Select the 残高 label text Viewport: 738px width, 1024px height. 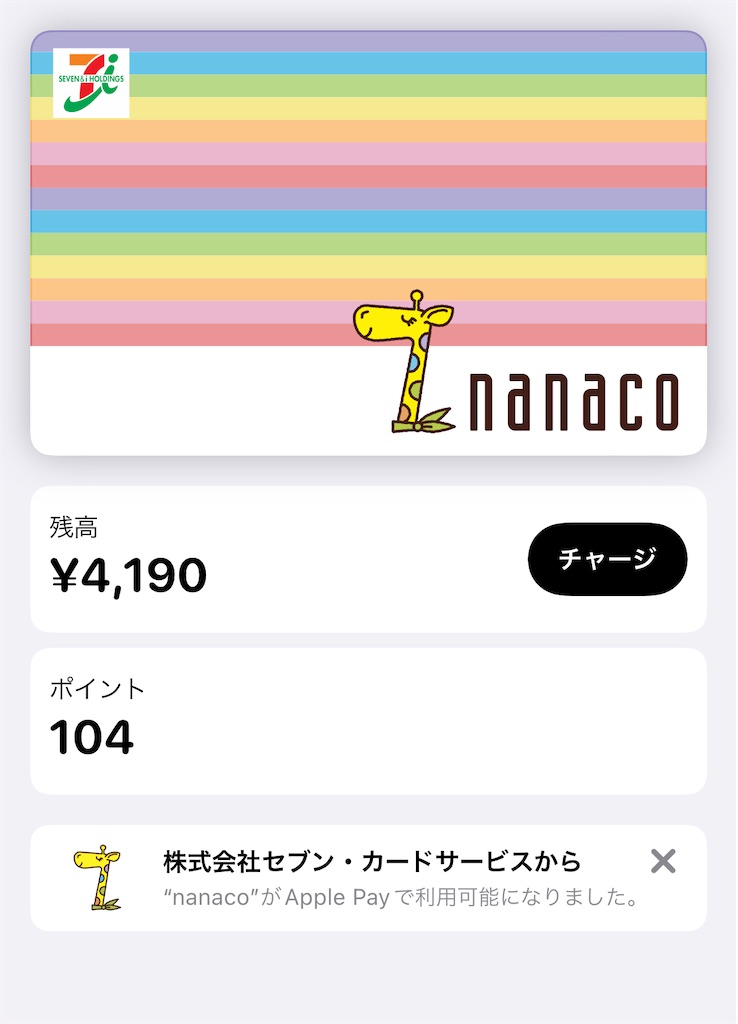[74, 527]
